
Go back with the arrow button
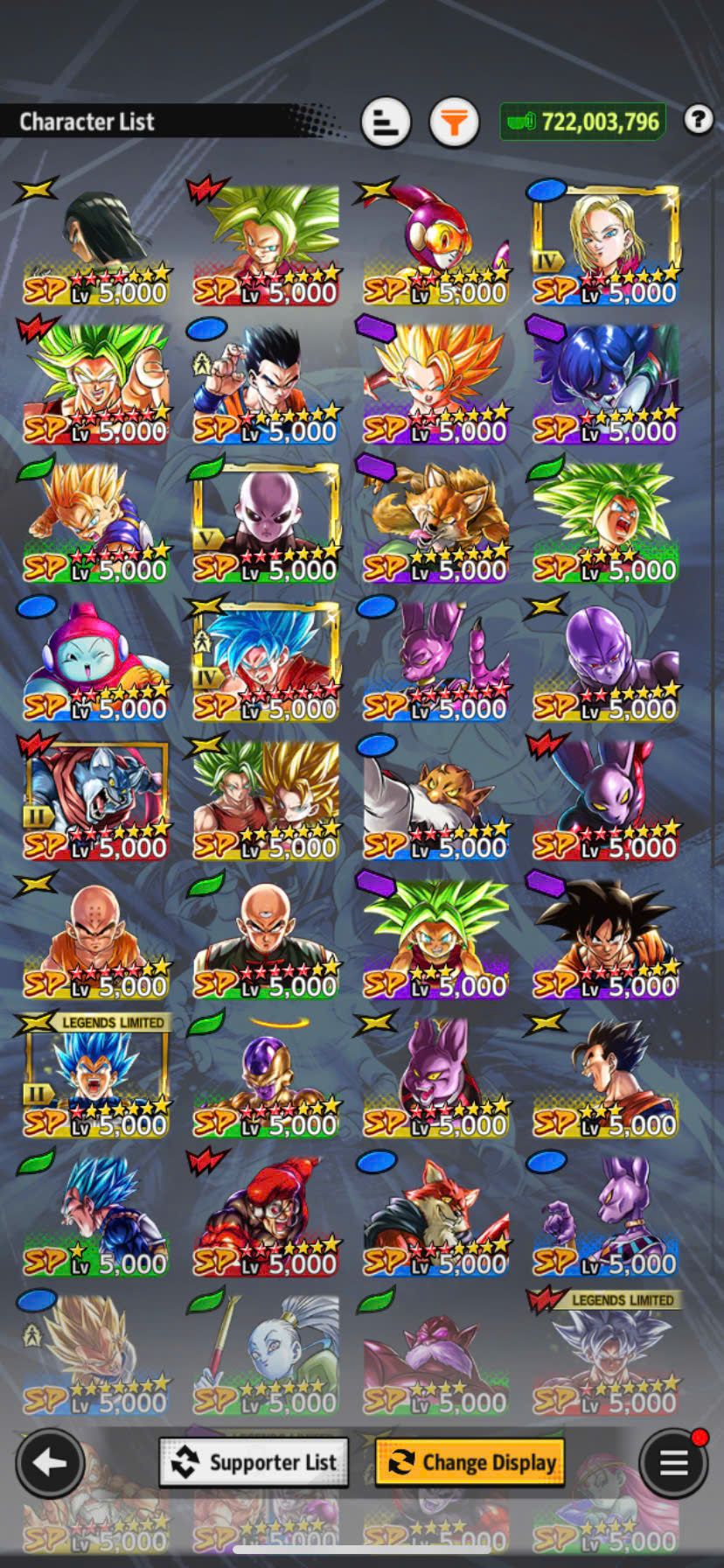(x=50, y=1462)
